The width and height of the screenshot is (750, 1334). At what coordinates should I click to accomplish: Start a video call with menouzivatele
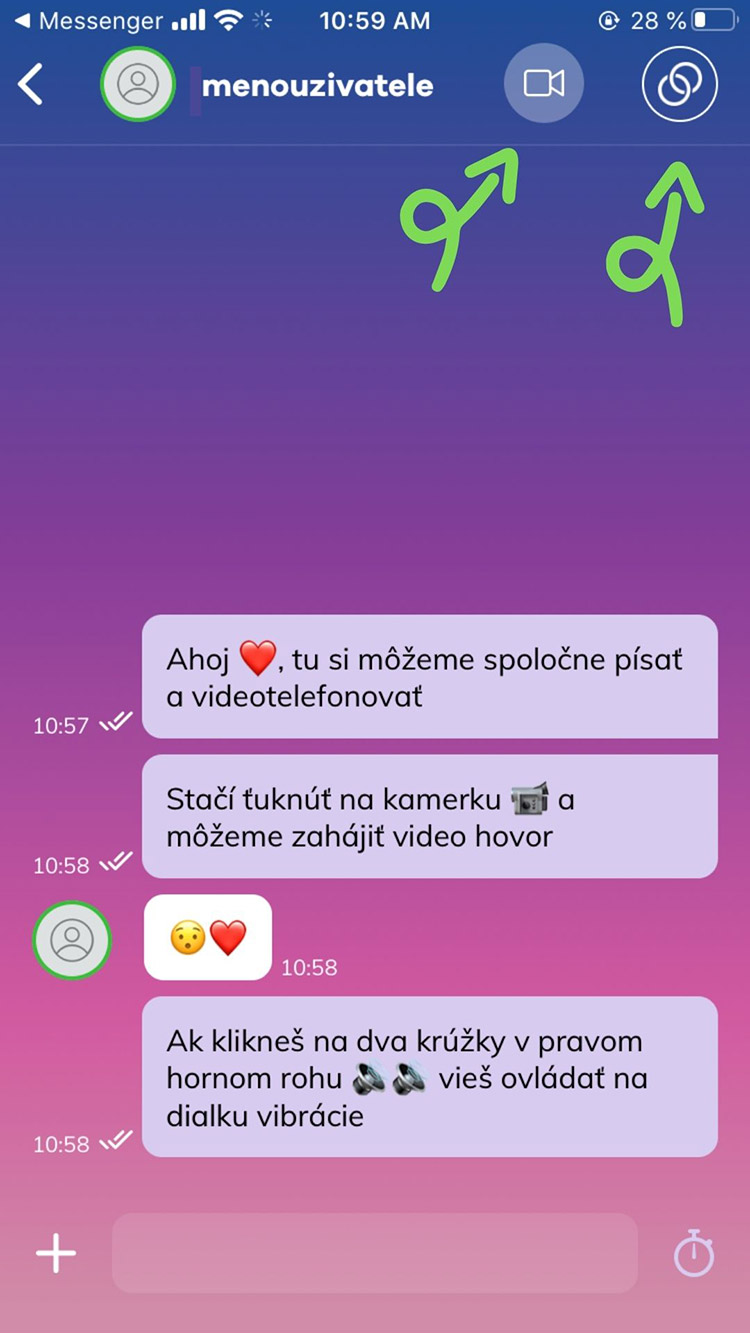(544, 84)
